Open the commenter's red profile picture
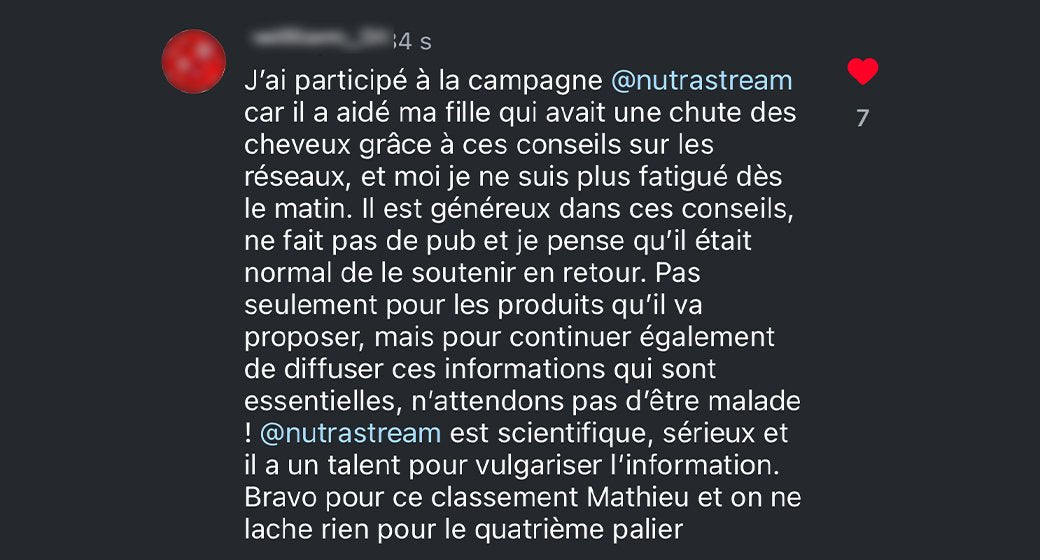The width and height of the screenshot is (1040, 560). coord(194,62)
